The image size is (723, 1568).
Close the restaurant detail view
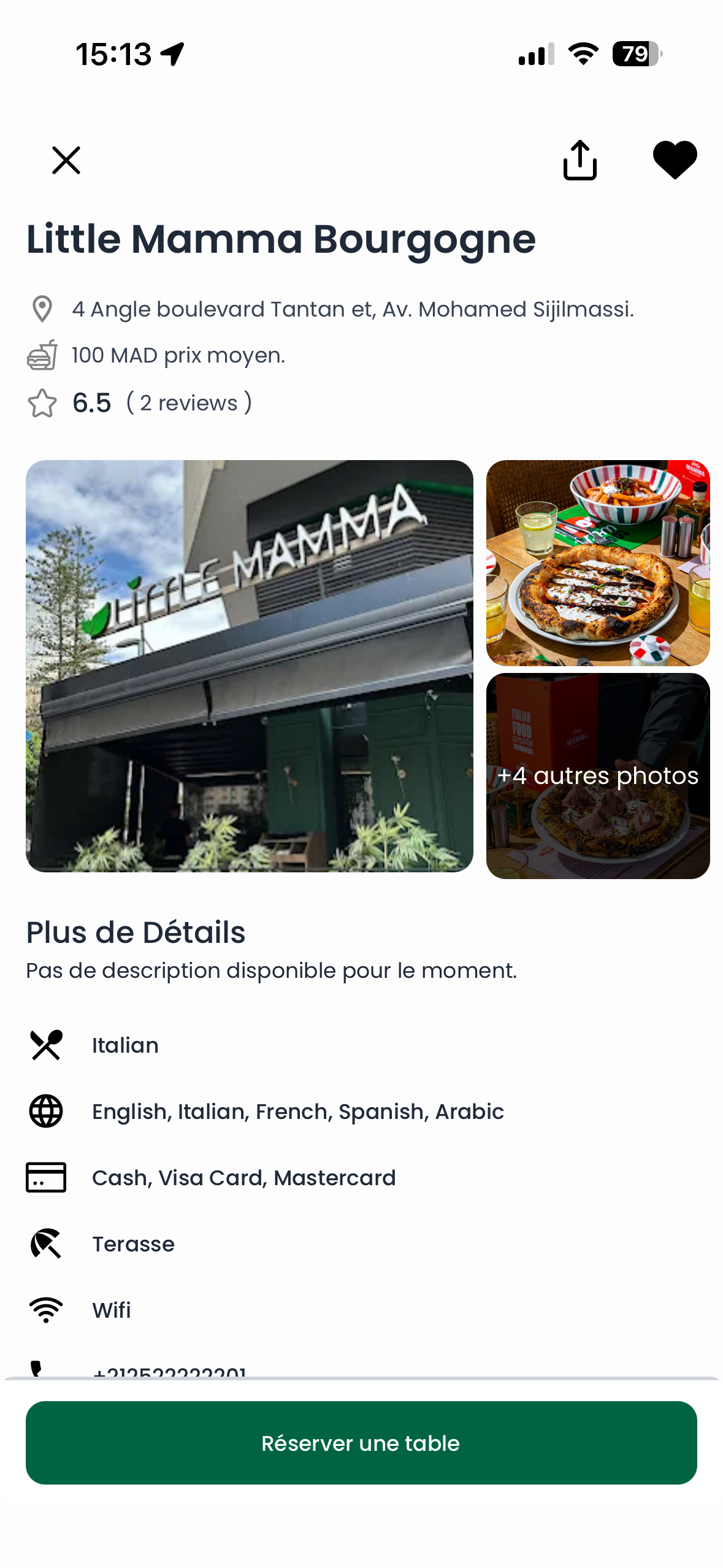(x=66, y=159)
